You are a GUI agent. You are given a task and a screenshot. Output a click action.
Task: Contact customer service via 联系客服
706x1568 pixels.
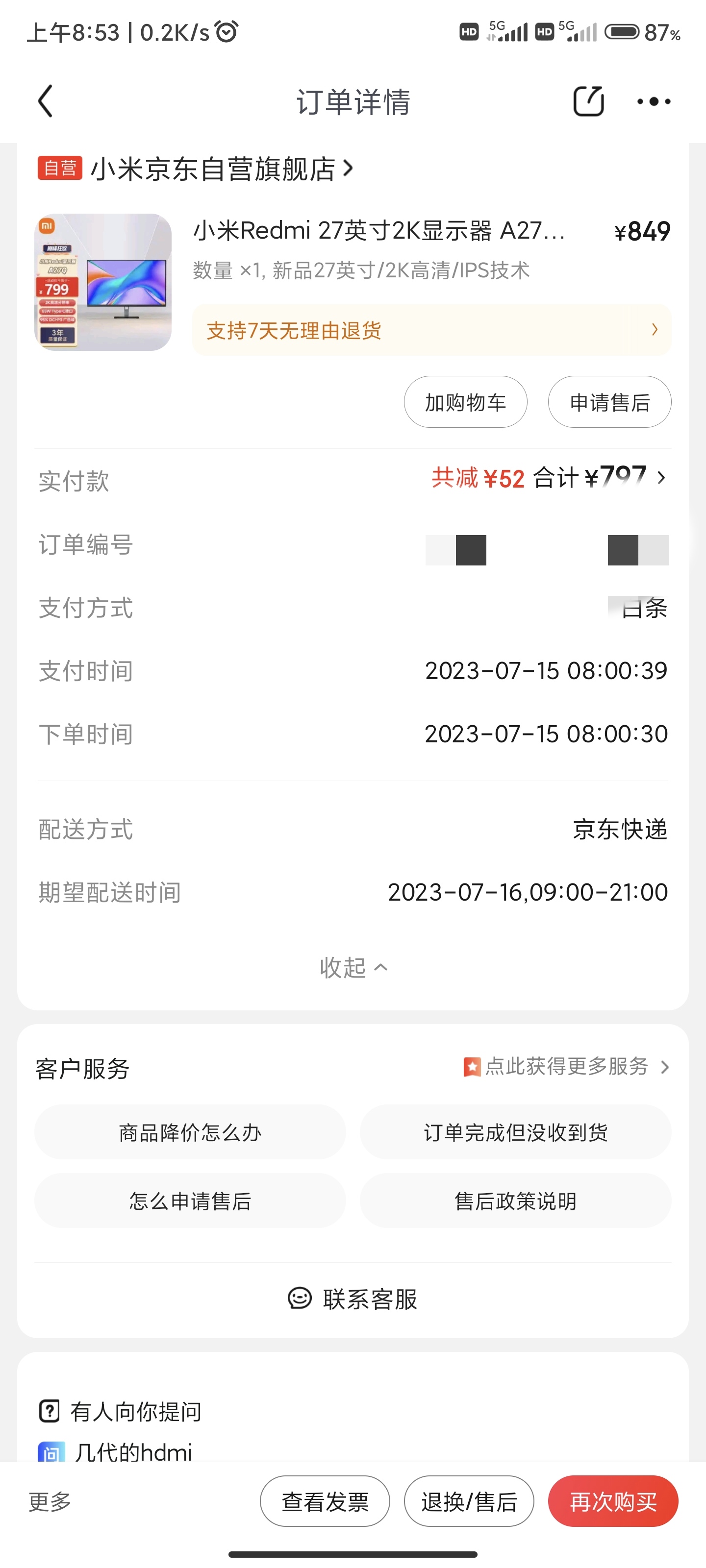click(x=353, y=1299)
